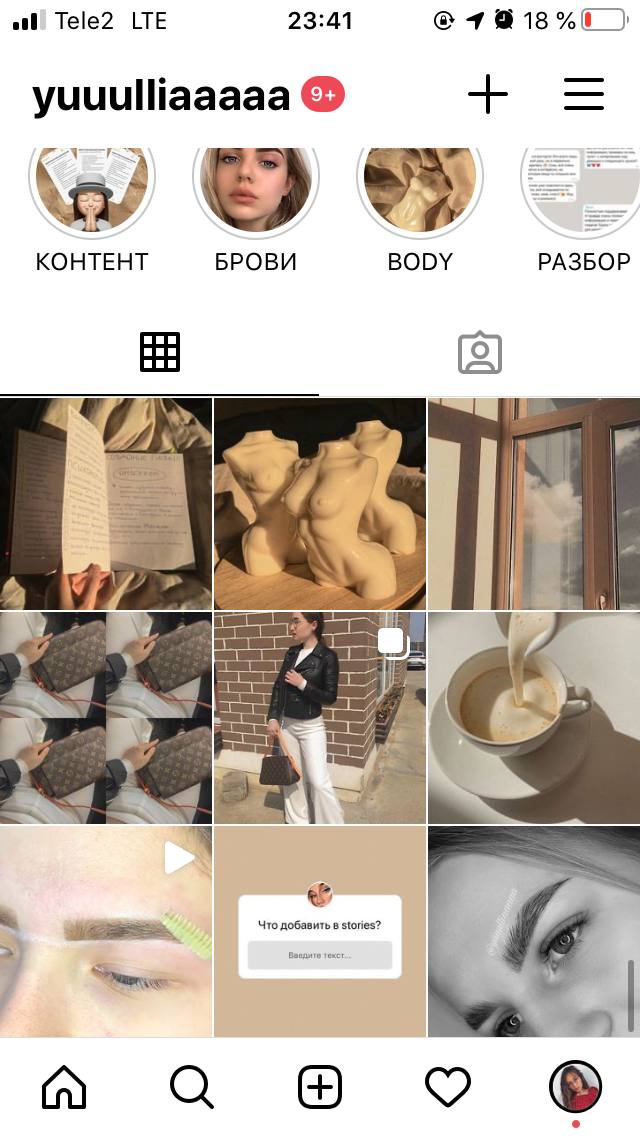Open the search and explore tab
The height and width of the screenshot is (1136, 640).
point(192,1087)
